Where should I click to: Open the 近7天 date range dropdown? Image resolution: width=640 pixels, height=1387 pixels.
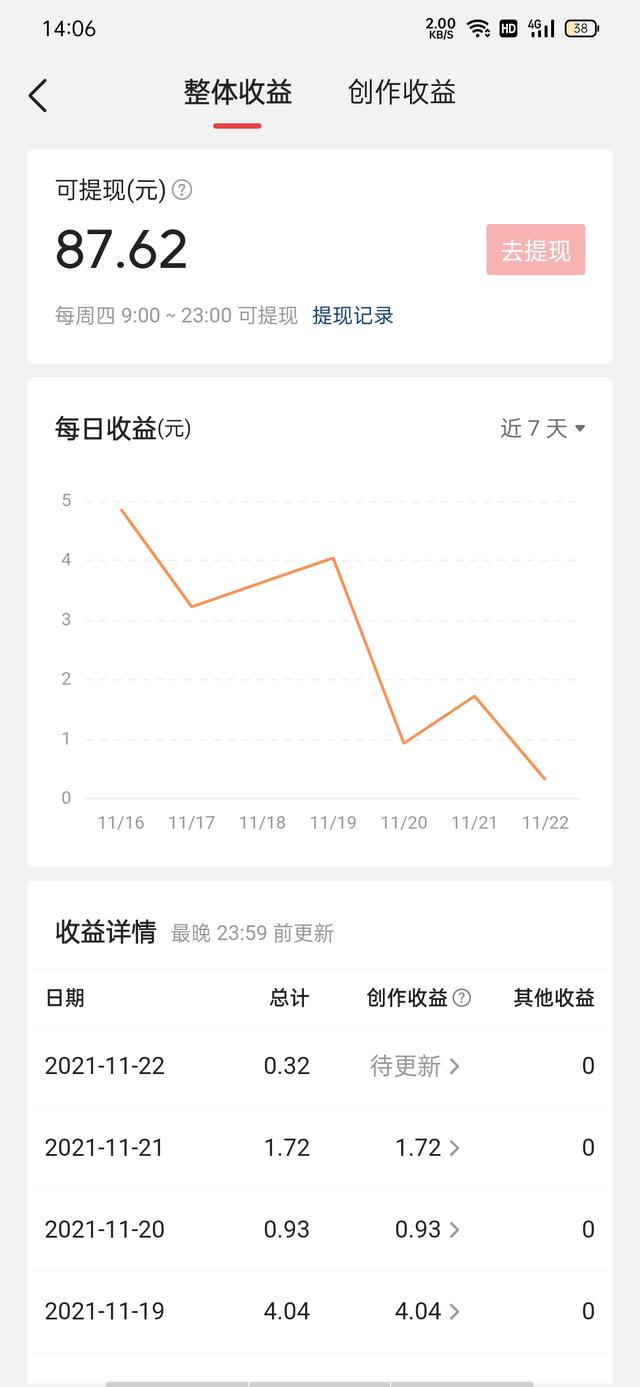point(543,429)
